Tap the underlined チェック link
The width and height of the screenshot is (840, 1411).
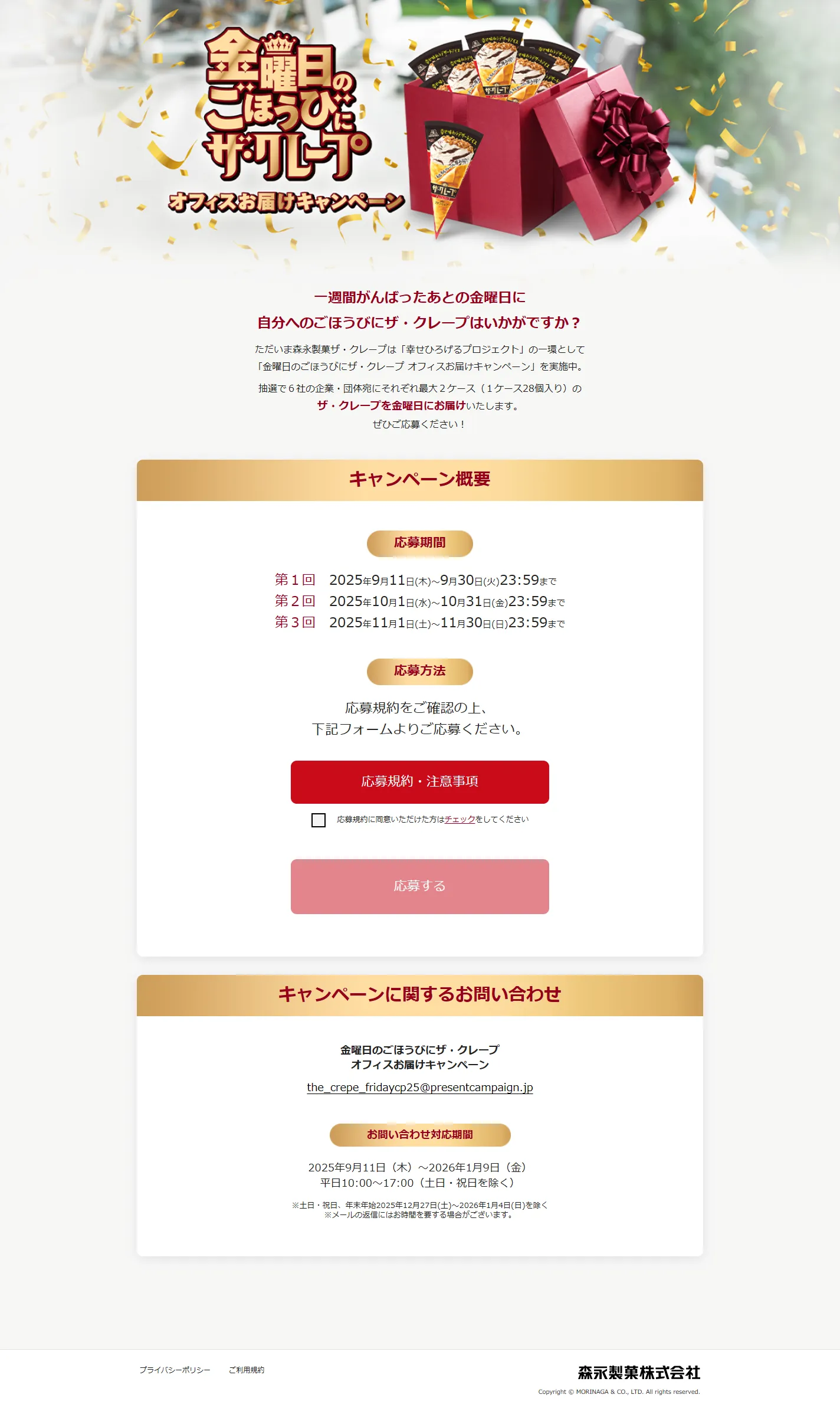[x=460, y=819]
